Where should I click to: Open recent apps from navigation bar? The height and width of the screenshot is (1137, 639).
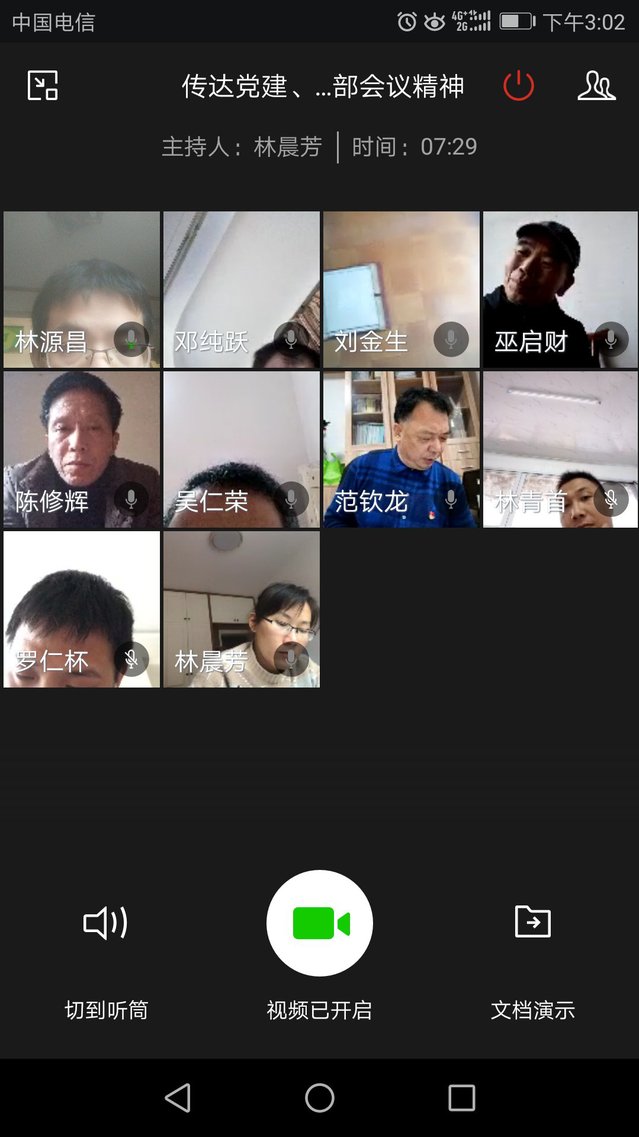click(x=461, y=1098)
